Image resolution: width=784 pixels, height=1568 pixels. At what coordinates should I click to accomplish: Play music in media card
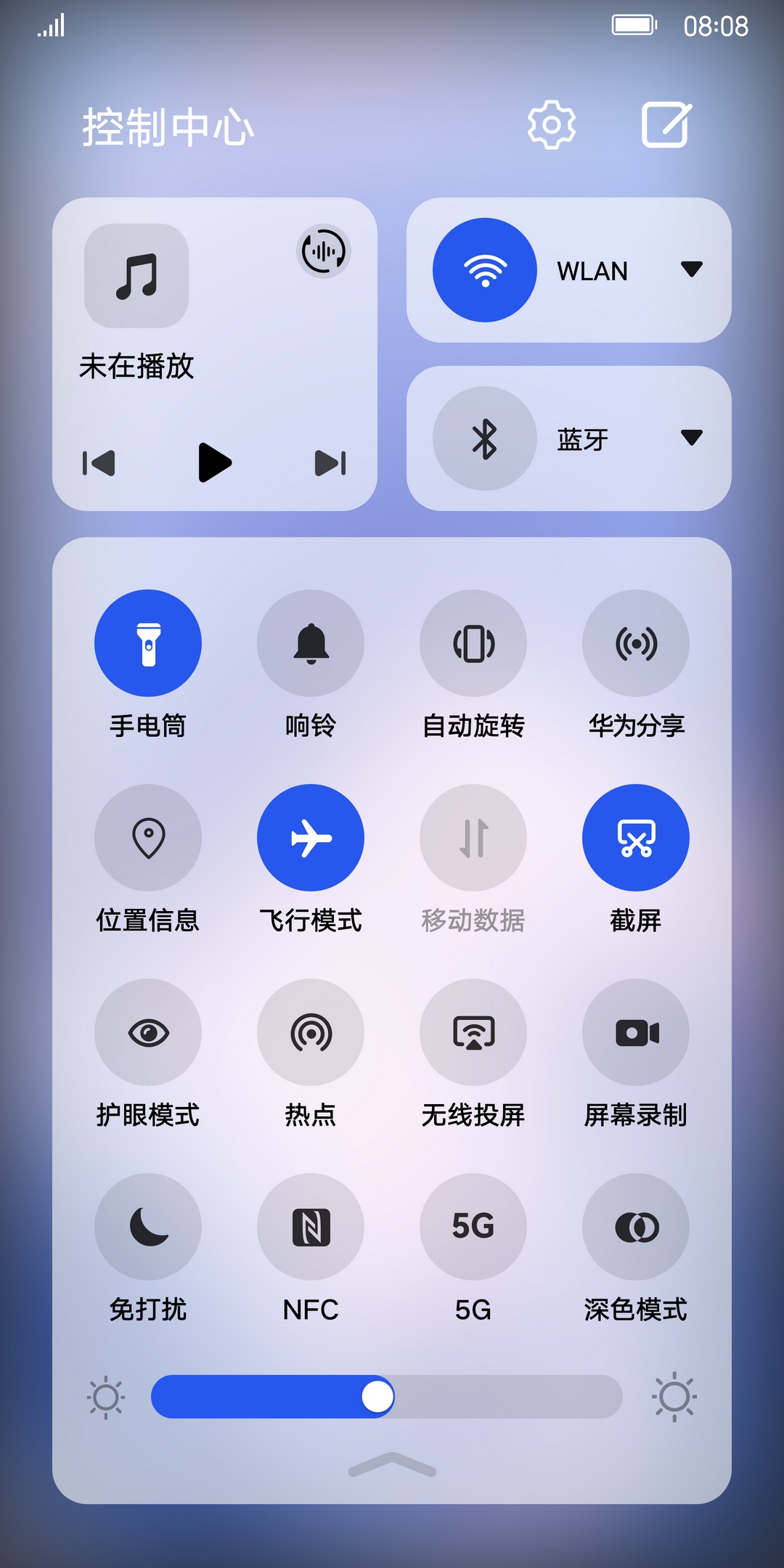[x=214, y=462]
